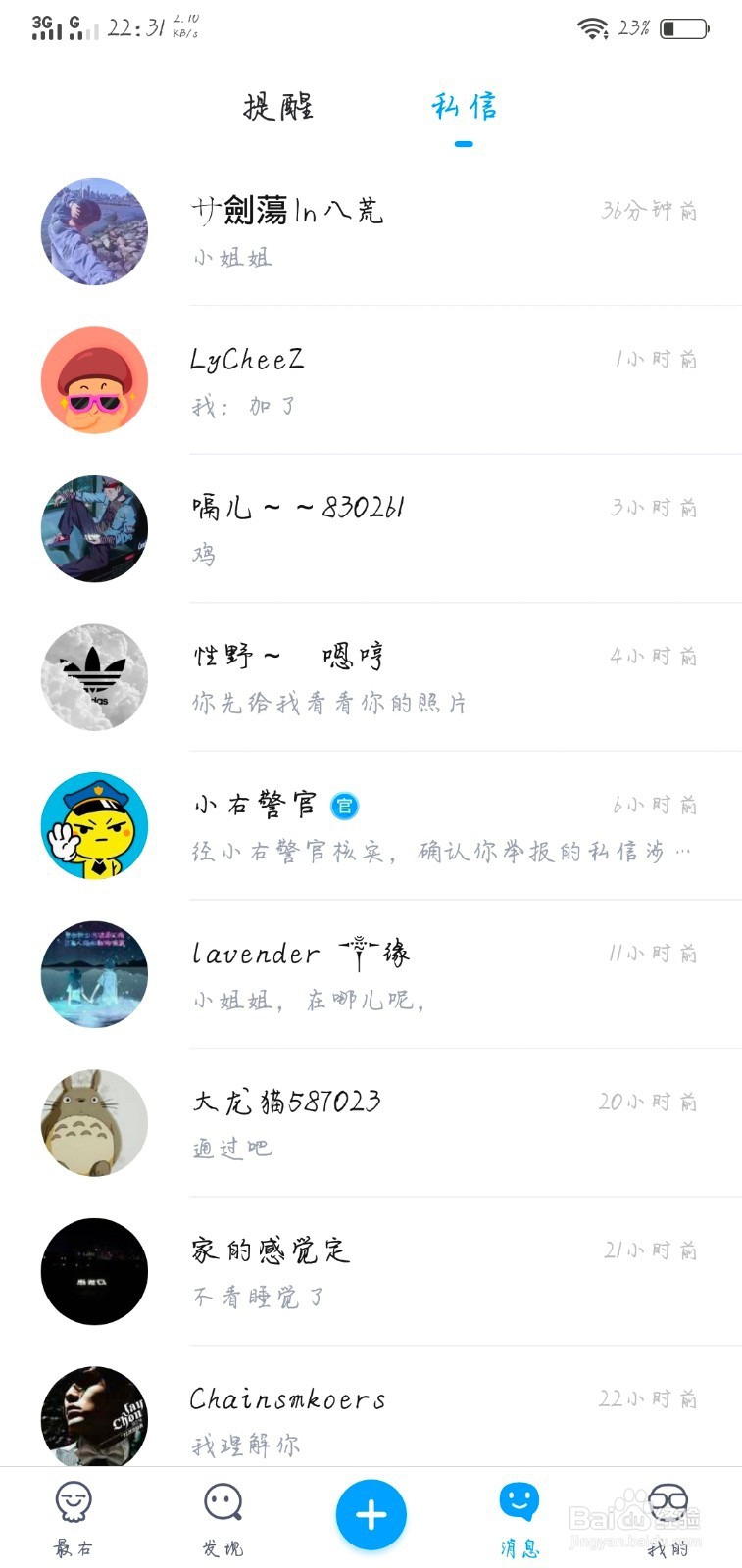This screenshot has height=1568, width=742.
Task: Open the message from 性野~ 嗯哼
Action: pos(371,677)
